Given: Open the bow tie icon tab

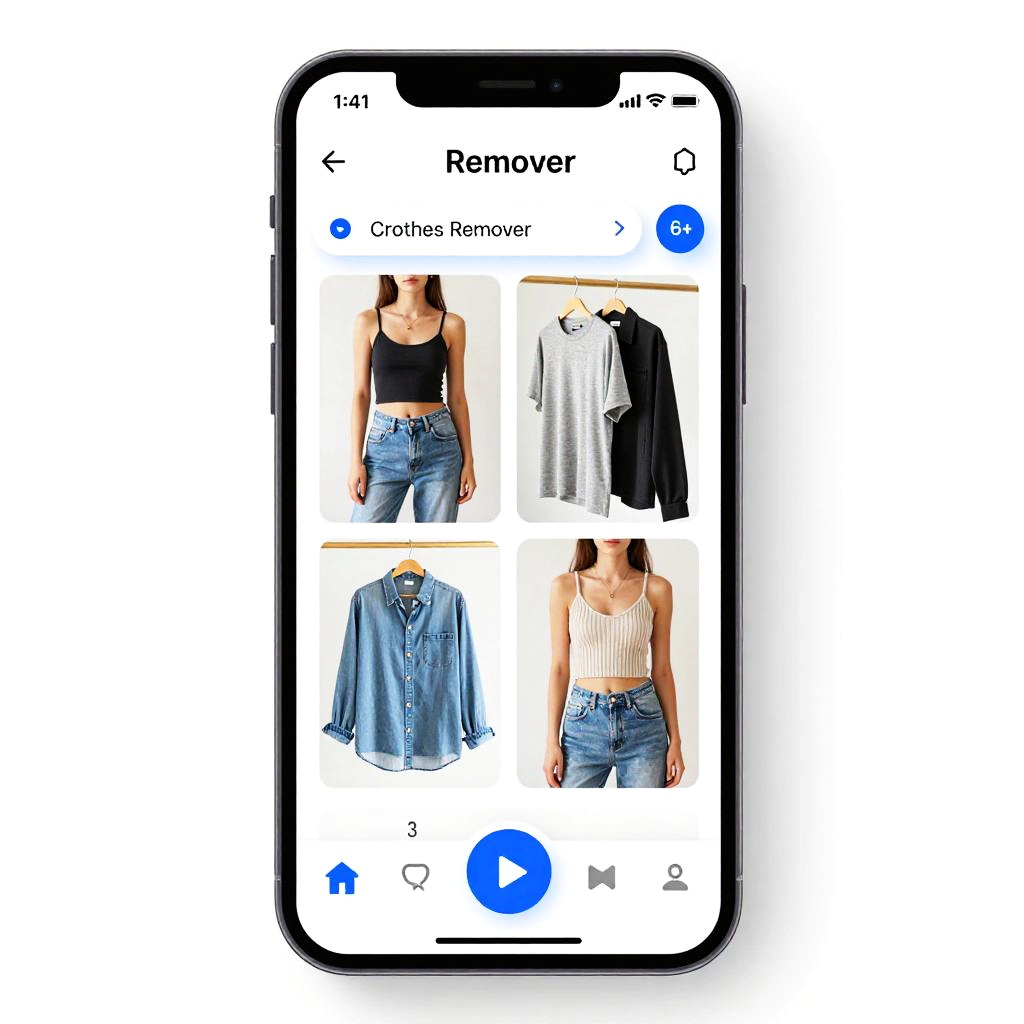Looking at the screenshot, I should pyautogui.click(x=601, y=878).
